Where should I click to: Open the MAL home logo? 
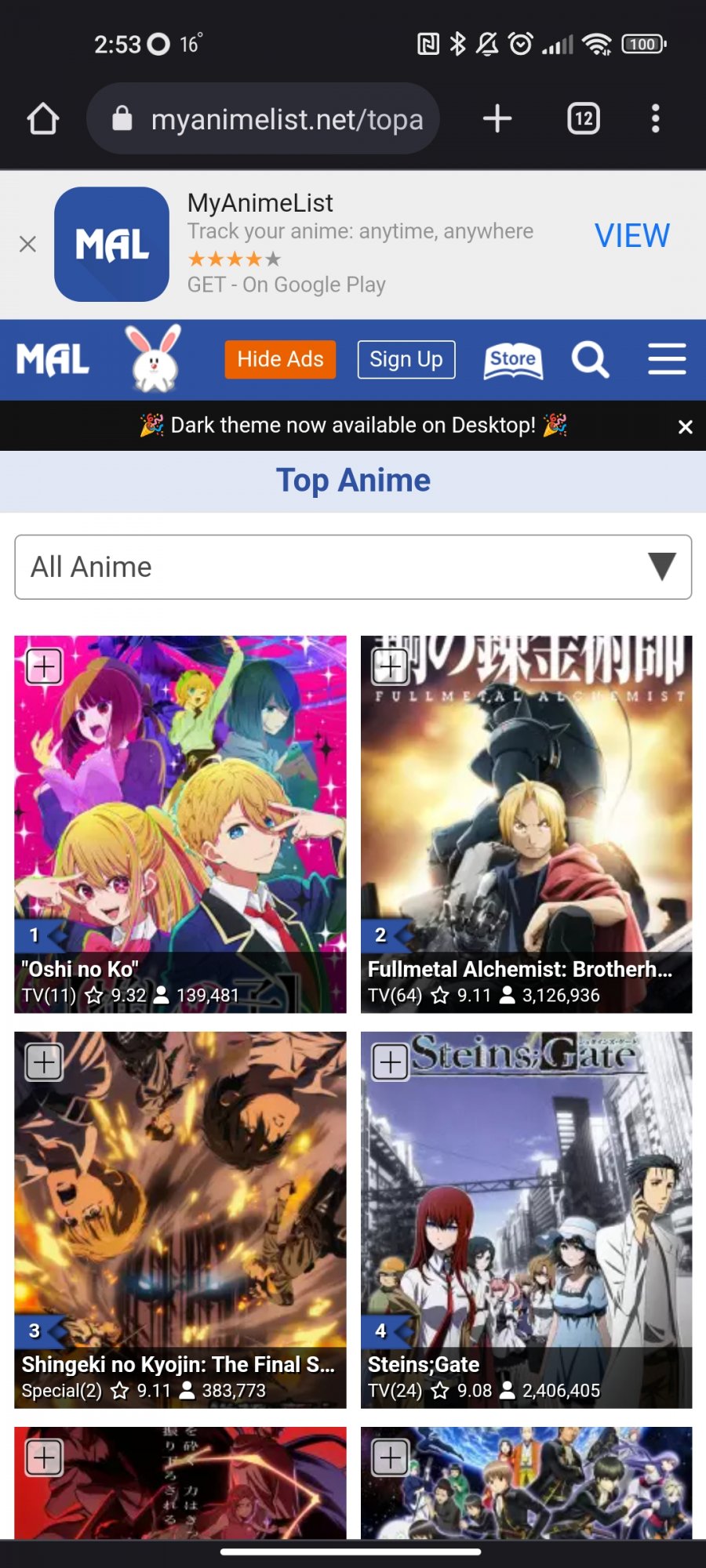click(x=52, y=359)
